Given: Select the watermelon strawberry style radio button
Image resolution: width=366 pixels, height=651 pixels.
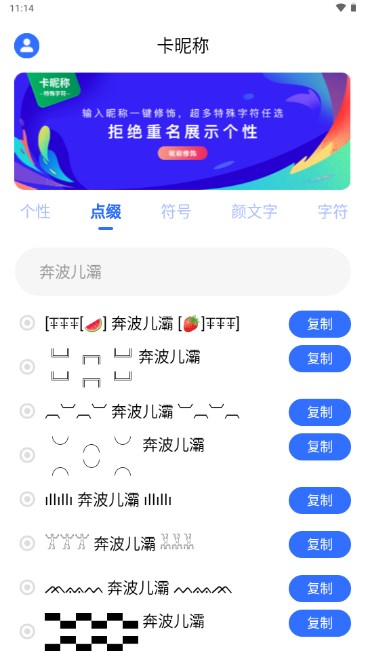Looking at the screenshot, I should pyautogui.click(x=27, y=323).
